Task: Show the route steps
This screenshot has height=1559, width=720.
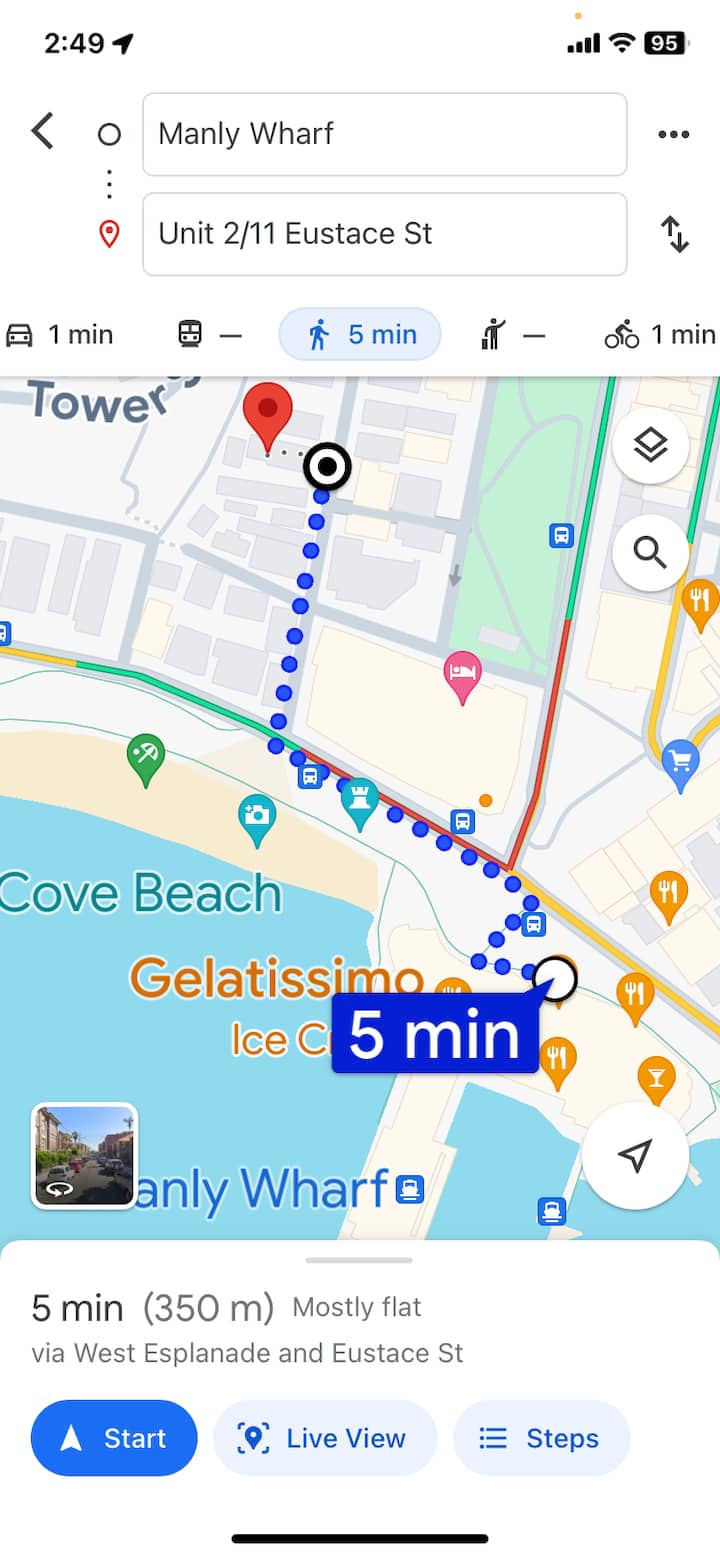Action: 541,1438
